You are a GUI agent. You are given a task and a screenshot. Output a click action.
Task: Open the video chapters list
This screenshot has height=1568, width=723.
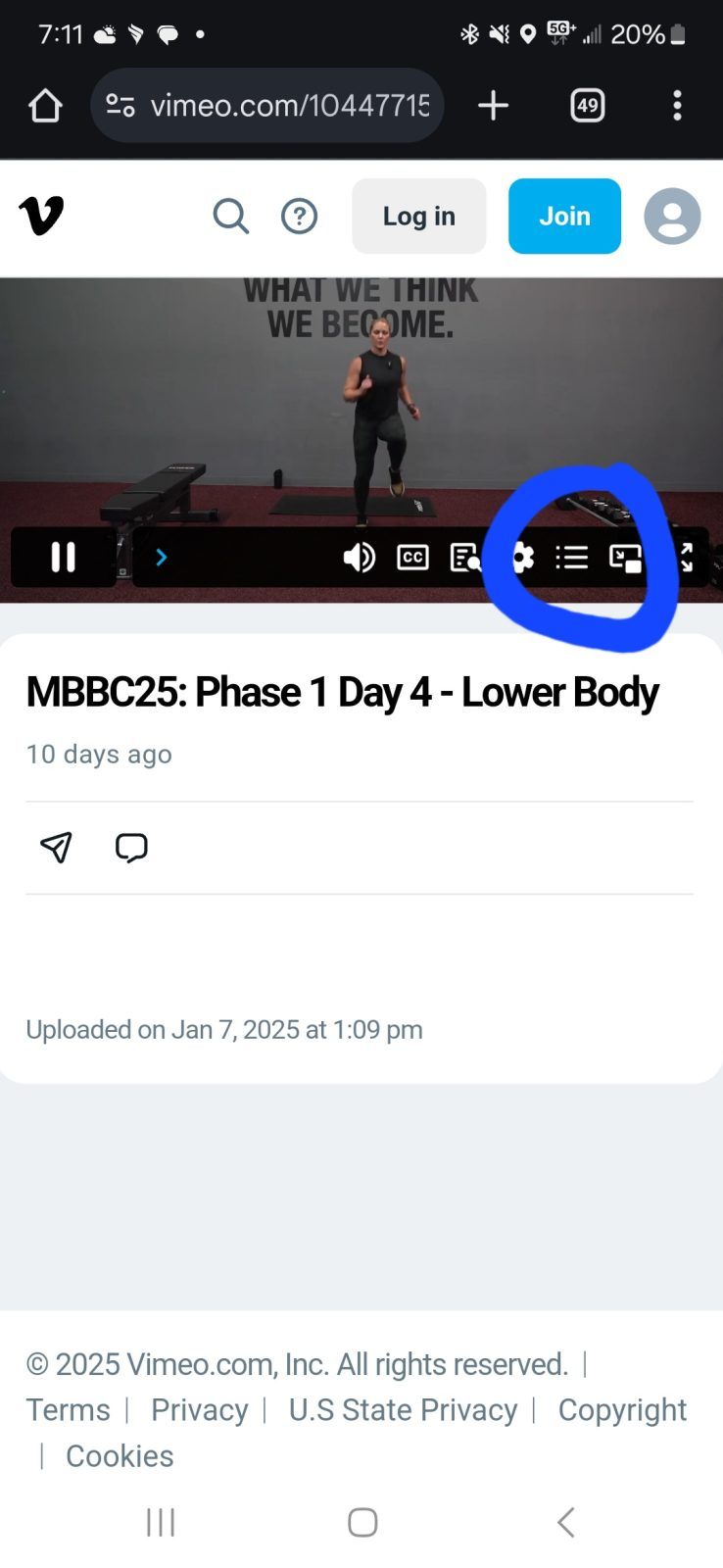click(572, 558)
